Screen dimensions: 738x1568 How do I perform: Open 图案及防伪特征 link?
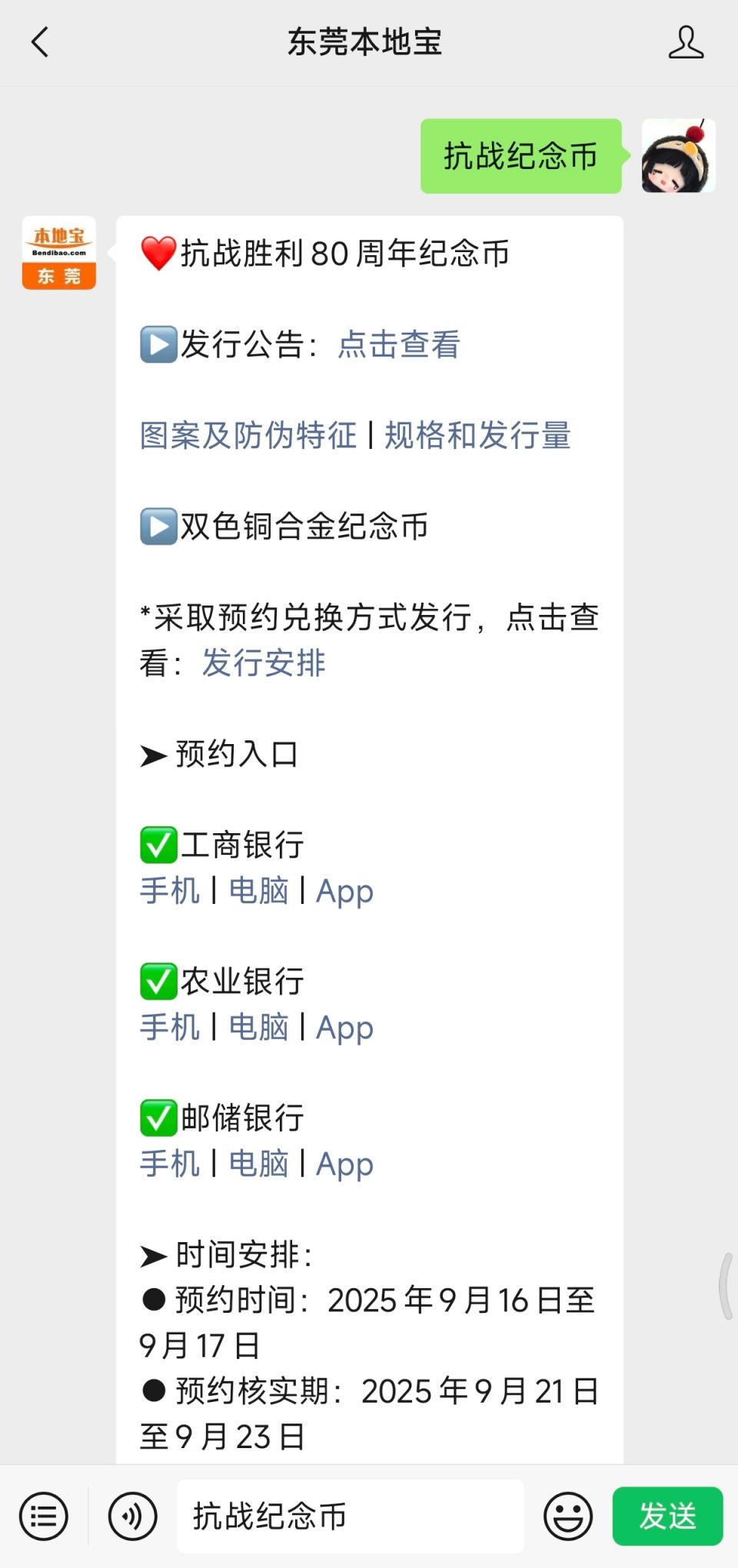pos(248,435)
